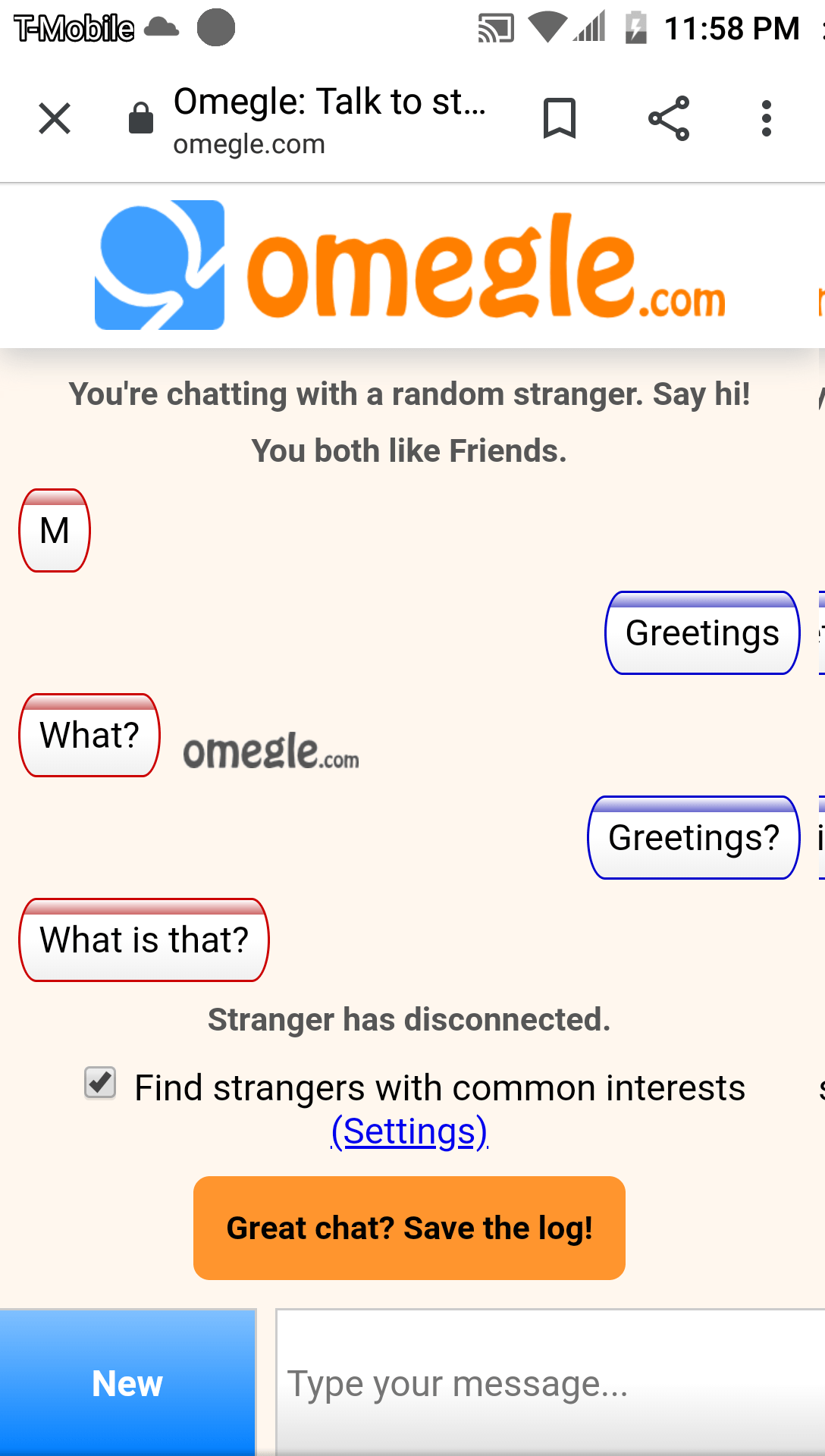Open the browser overflow menu
The width and height of the screenshot is (825, 1456).
click(767, 118)
